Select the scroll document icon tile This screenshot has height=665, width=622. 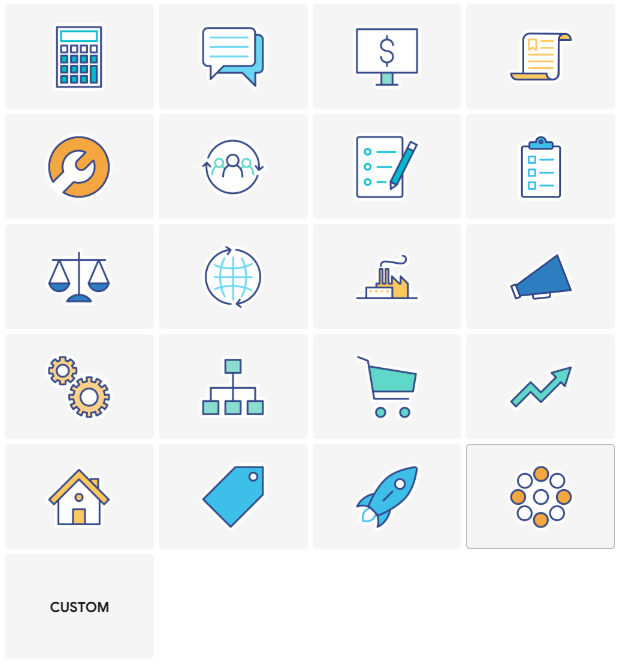click(x=540, y=57)
